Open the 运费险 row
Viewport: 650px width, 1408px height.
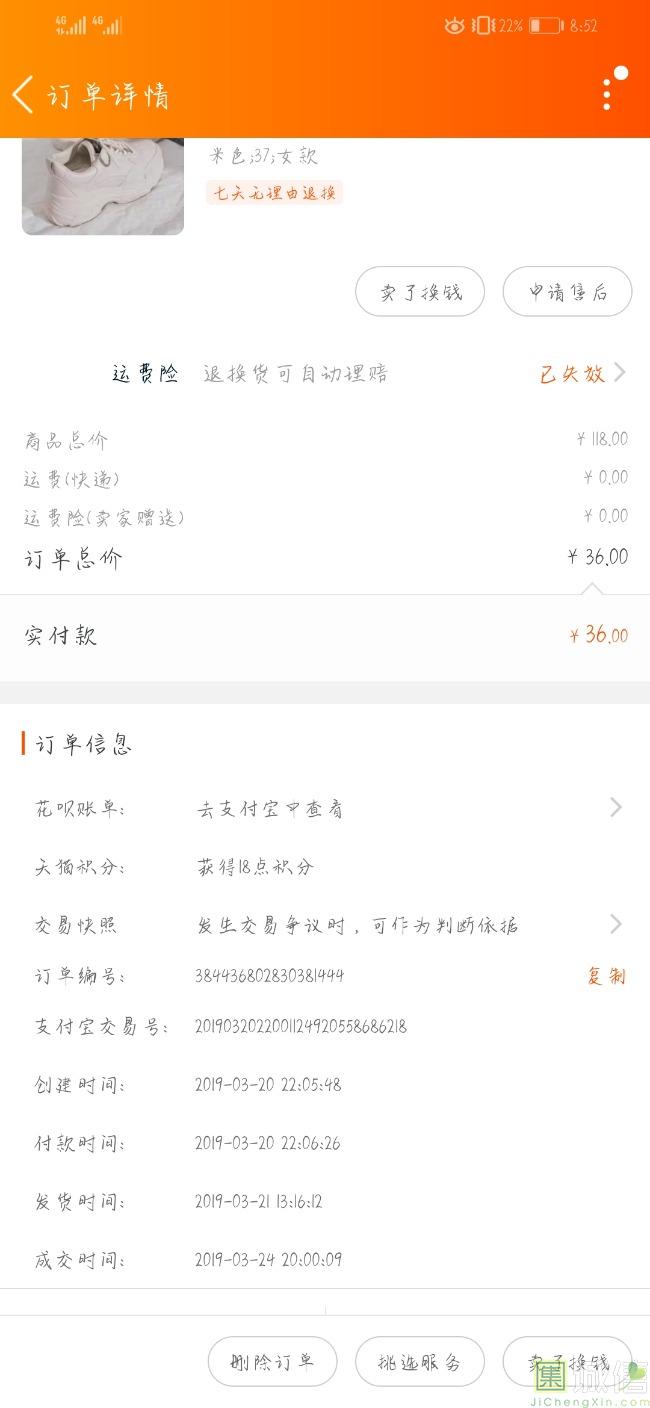pyautogui.click(x=368, y=374)
